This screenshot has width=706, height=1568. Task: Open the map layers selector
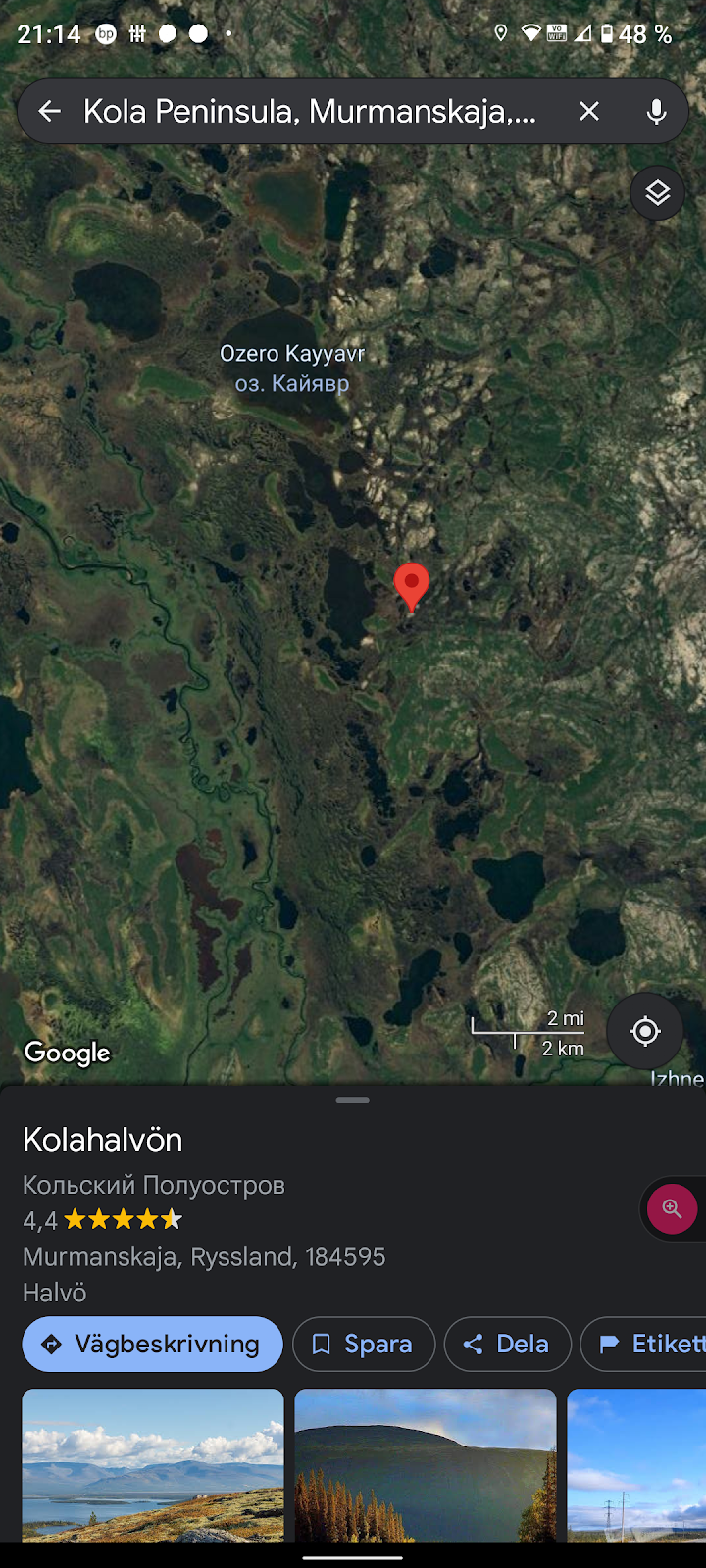coord(657,193)
